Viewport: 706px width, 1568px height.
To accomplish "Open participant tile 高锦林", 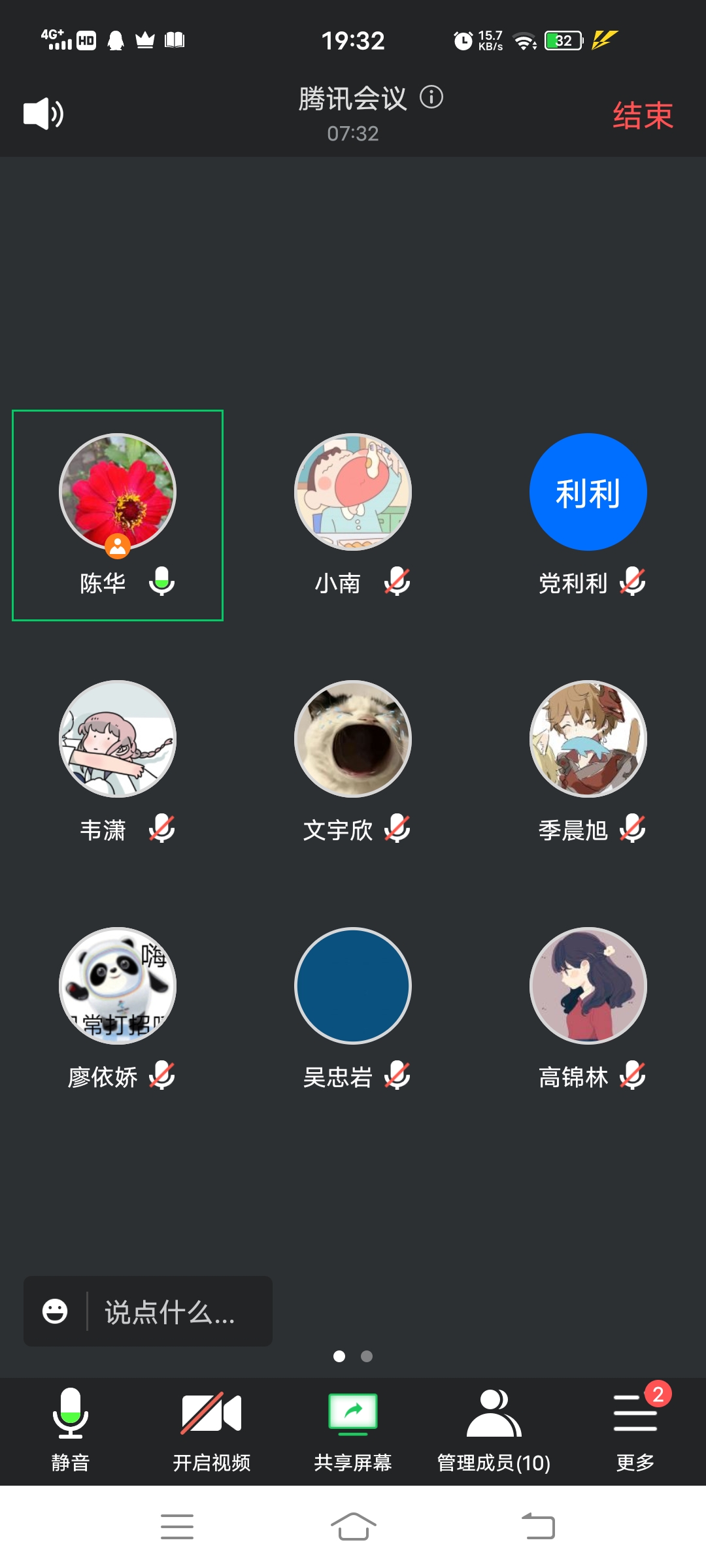I will coord(588,1008).
